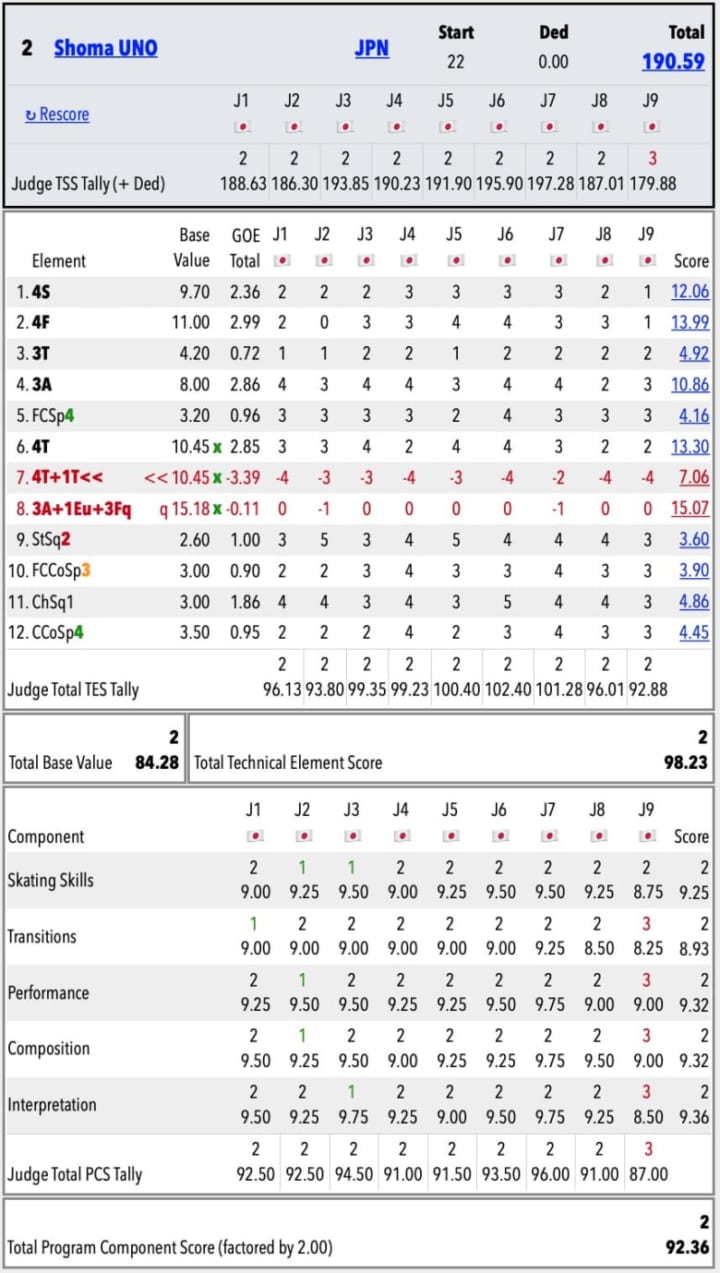Open the 10.86 score for 3A

[689, 384]
